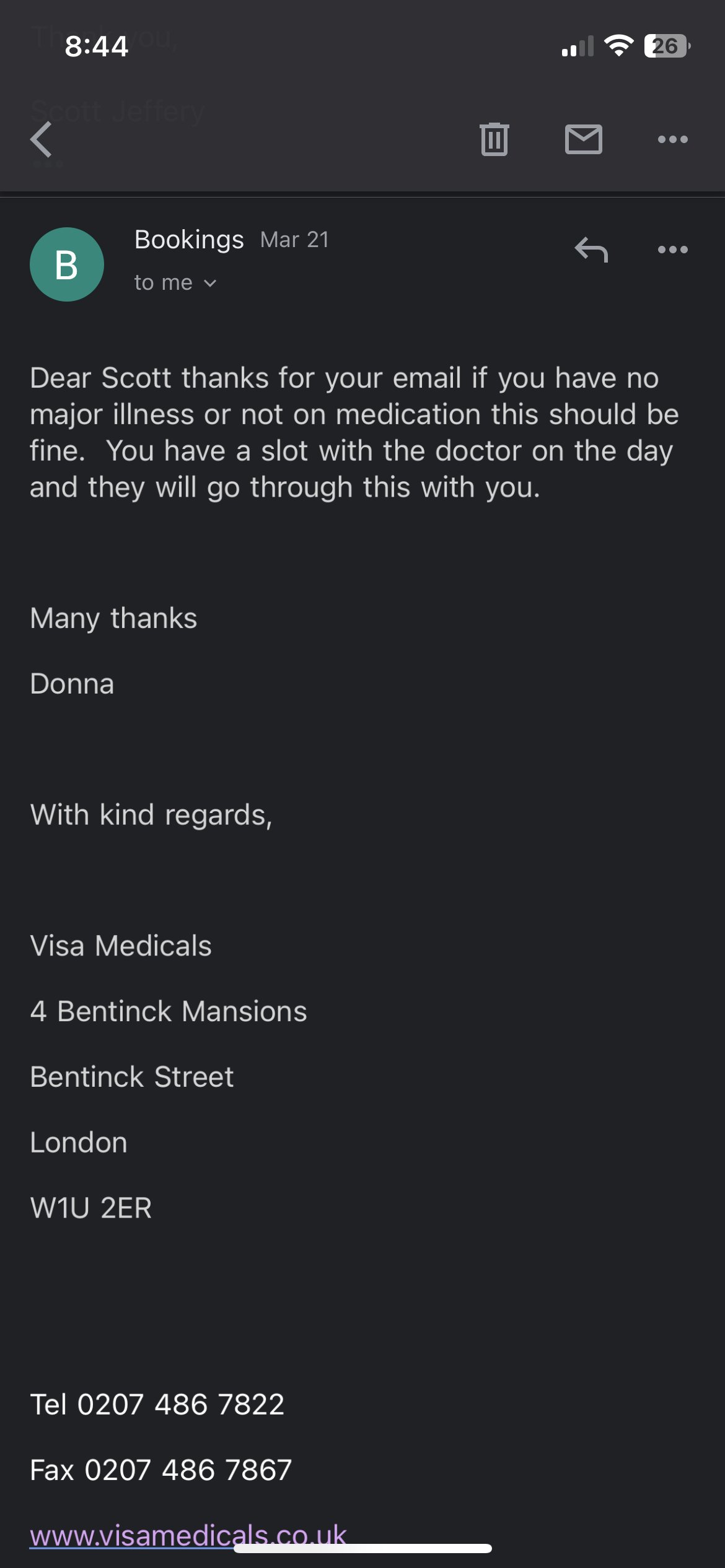Tap the Bookings sender avatar
This screenshot has height=1568, width=725.
pyautogui.click(x=67, y=264)
